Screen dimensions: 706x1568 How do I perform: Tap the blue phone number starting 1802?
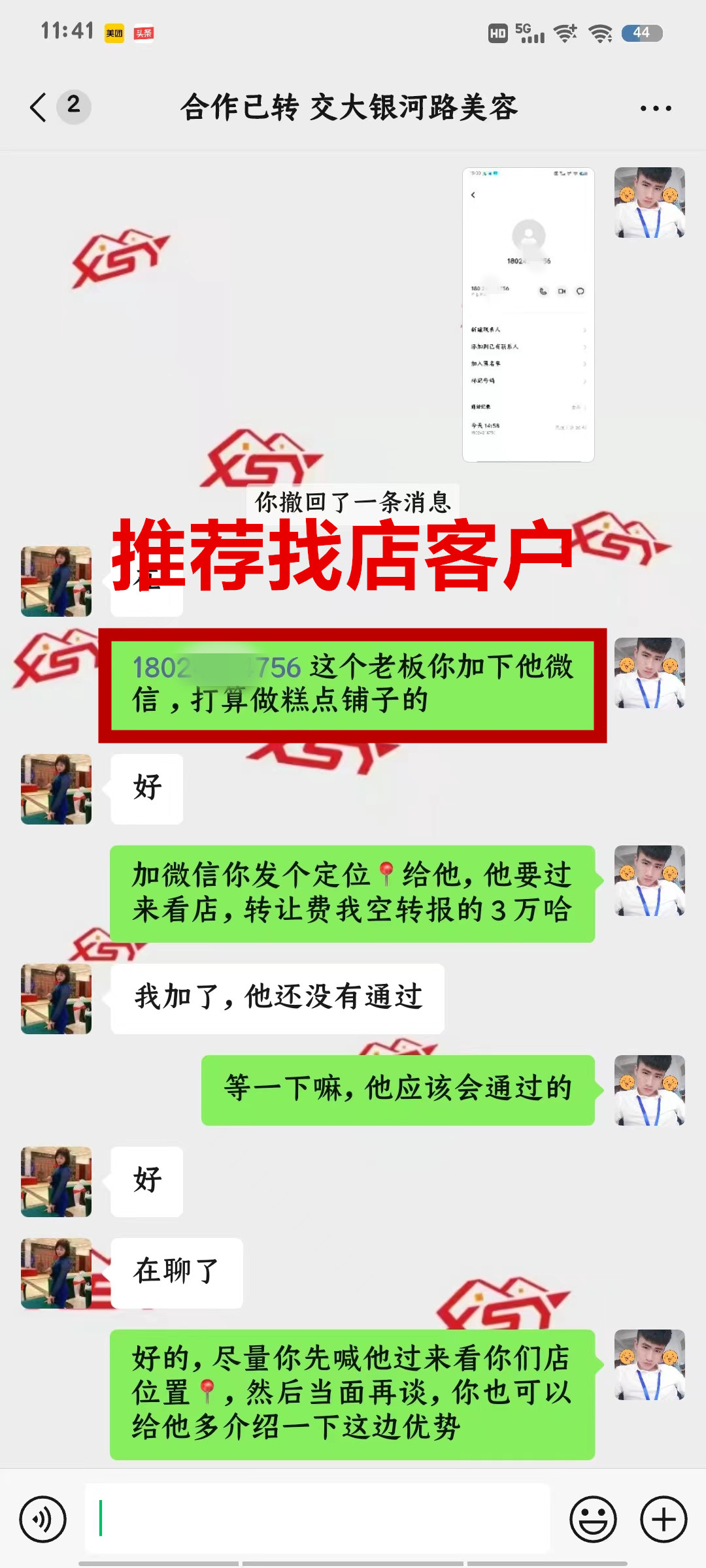tap(216, 668)
